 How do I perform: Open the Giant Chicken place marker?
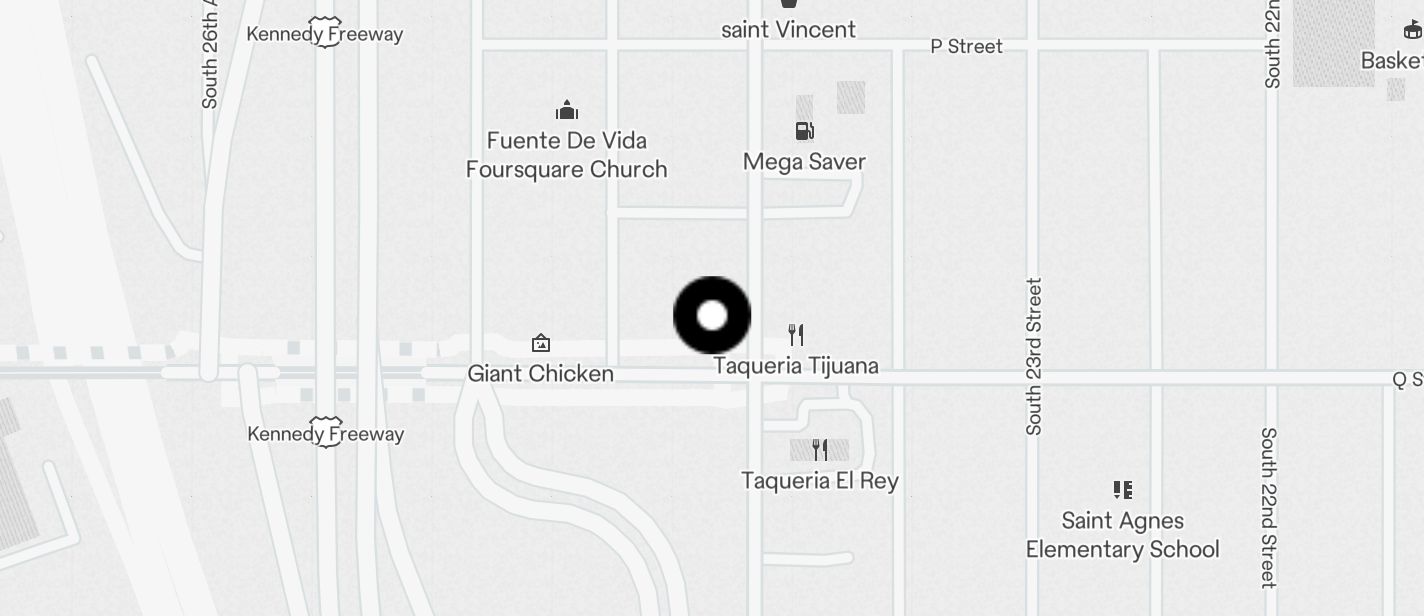coord(541,344)
